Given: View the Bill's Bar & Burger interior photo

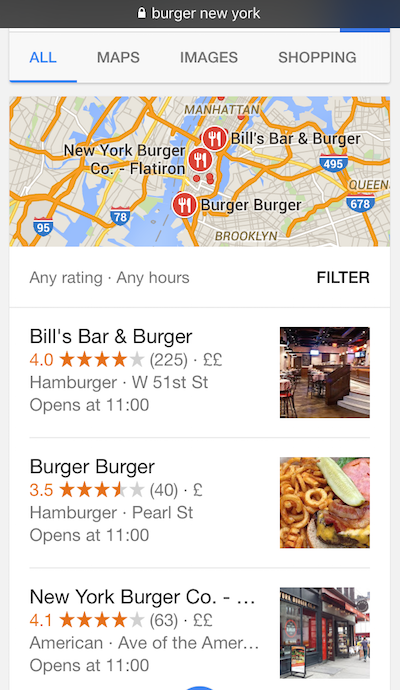Looking at the screenshot, I should click(325, 372).
